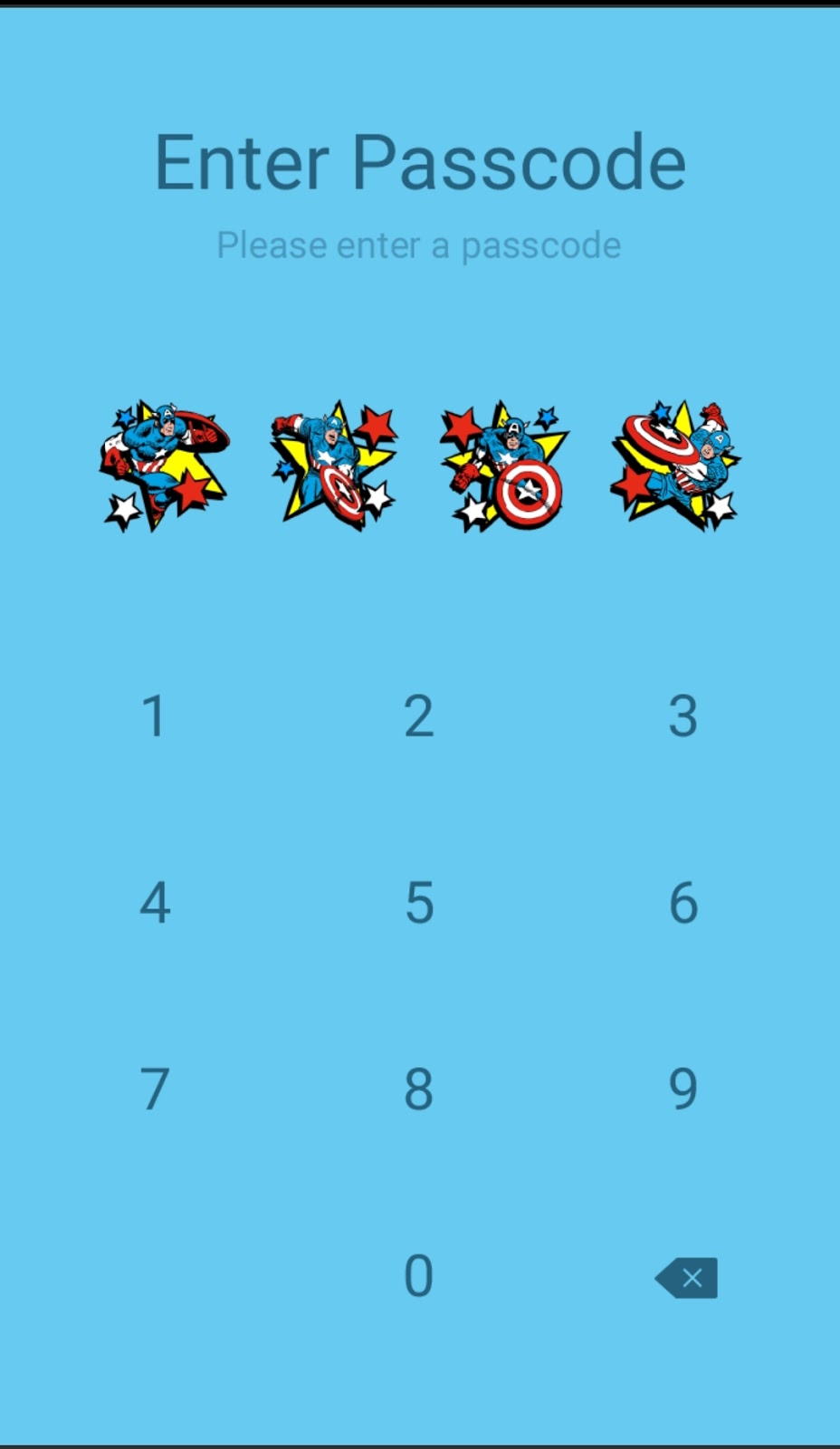Delete last digit with backspace icon

pos(687,1278)
